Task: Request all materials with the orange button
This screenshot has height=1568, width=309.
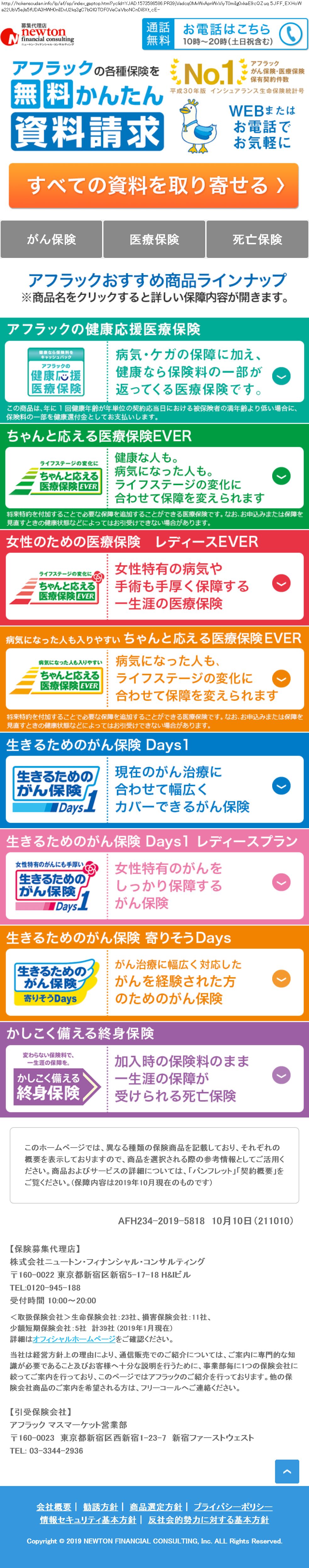Action: click(x=154, y=185)
